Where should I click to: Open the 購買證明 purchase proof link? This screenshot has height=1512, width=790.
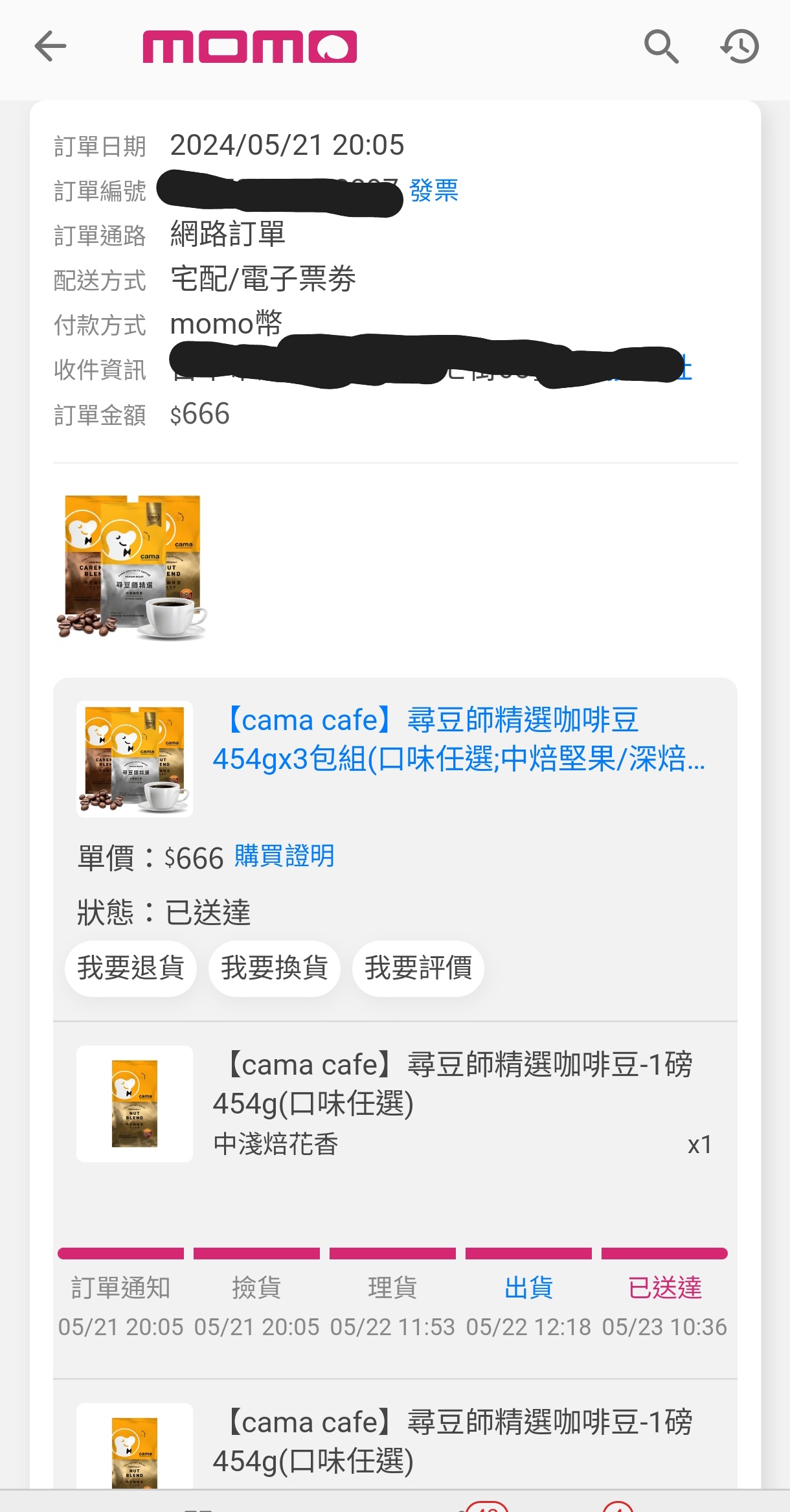click(x=284, y=856)
